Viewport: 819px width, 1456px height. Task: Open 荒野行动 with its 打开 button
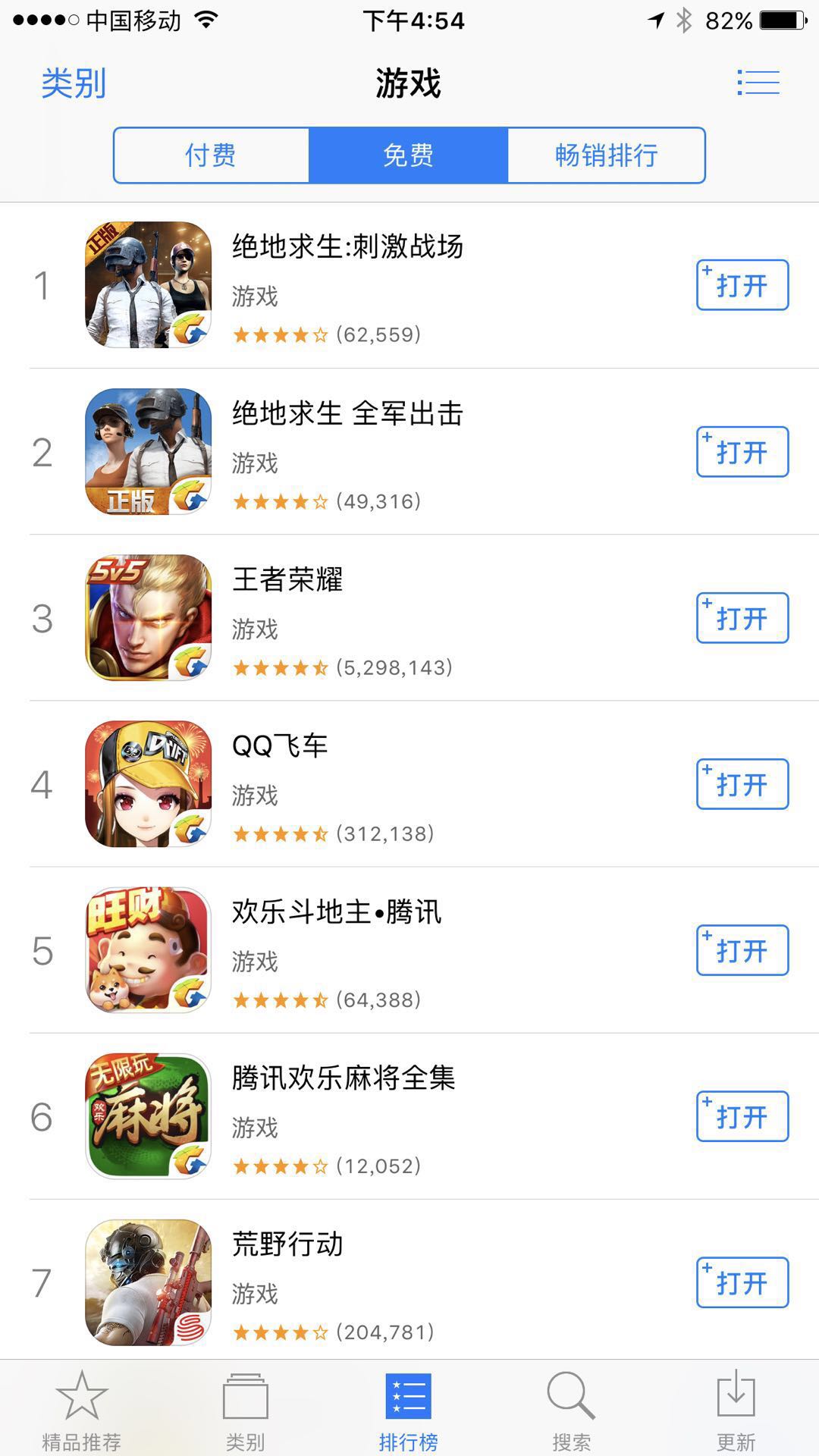click(742, 1283)
